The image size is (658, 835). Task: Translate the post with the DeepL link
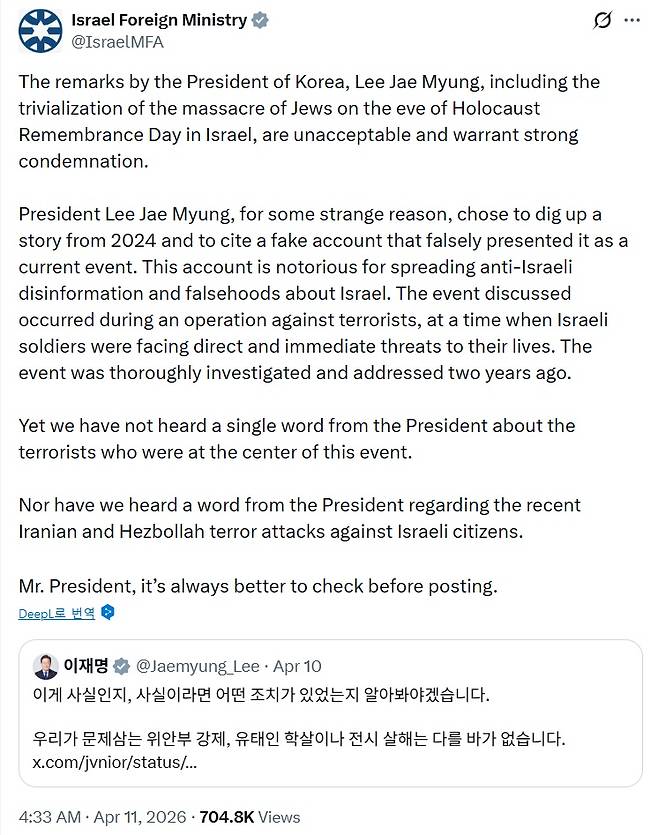(57, 613)
